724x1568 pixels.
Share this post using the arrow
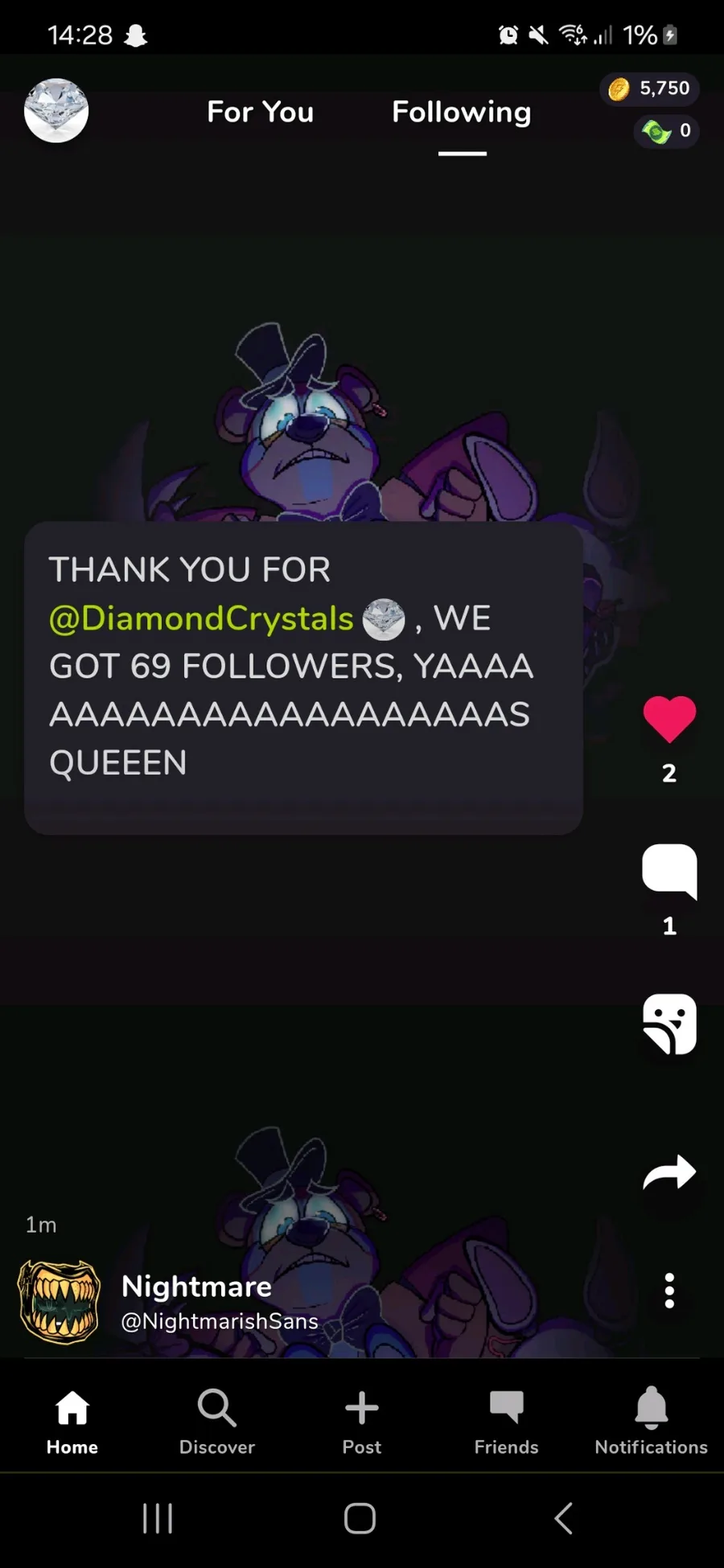(669, 1172)
